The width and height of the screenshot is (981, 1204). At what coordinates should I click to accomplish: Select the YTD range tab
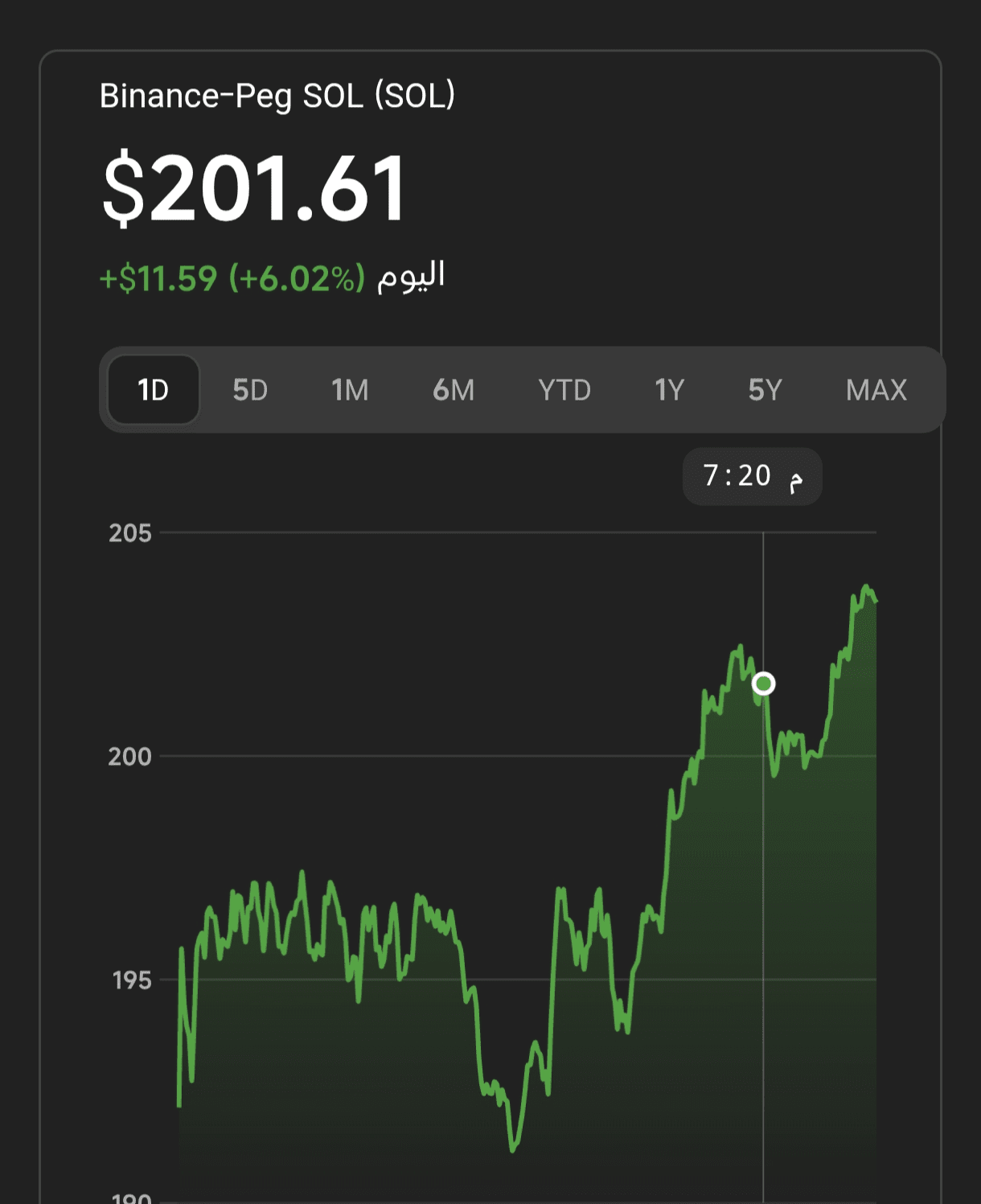[564, 390]
